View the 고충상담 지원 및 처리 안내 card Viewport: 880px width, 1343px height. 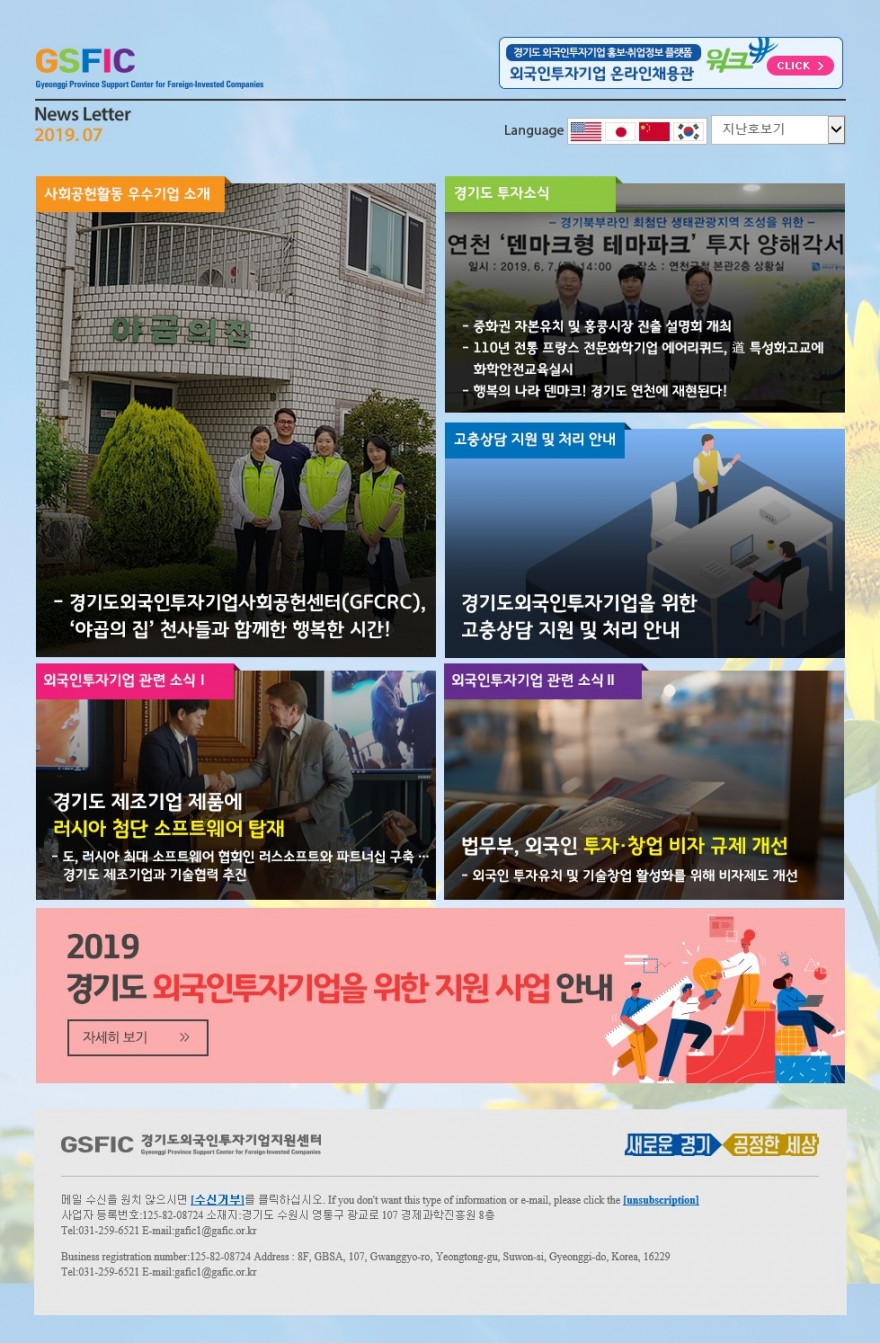644,542
